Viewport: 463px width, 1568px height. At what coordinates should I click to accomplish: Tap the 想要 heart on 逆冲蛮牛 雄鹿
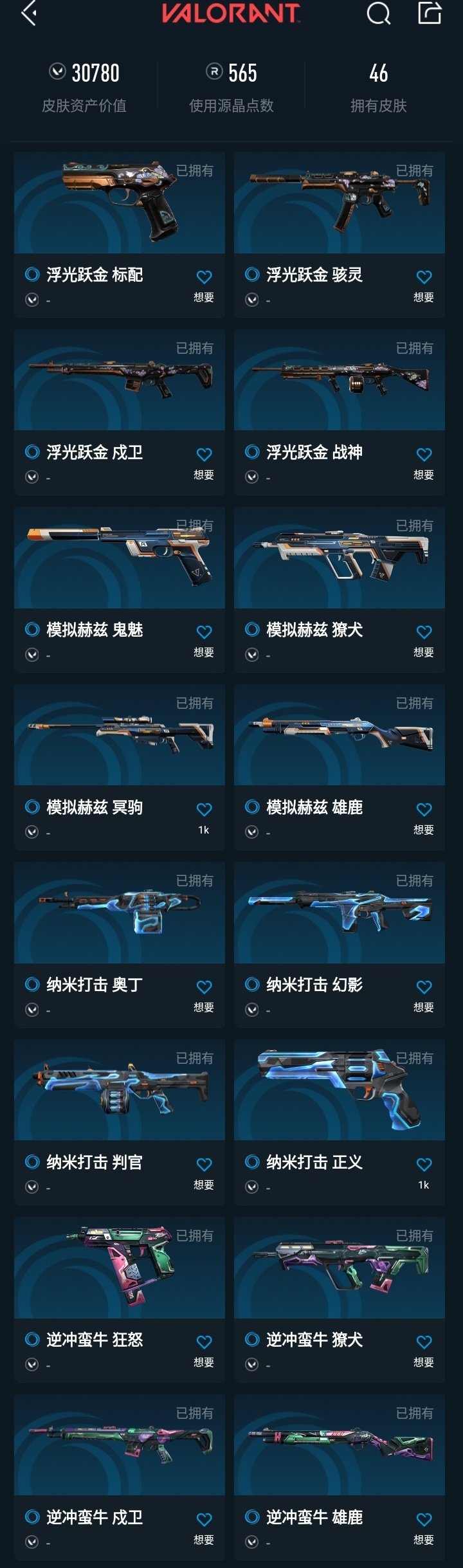pyautogui.click(x=424, y=1520)
